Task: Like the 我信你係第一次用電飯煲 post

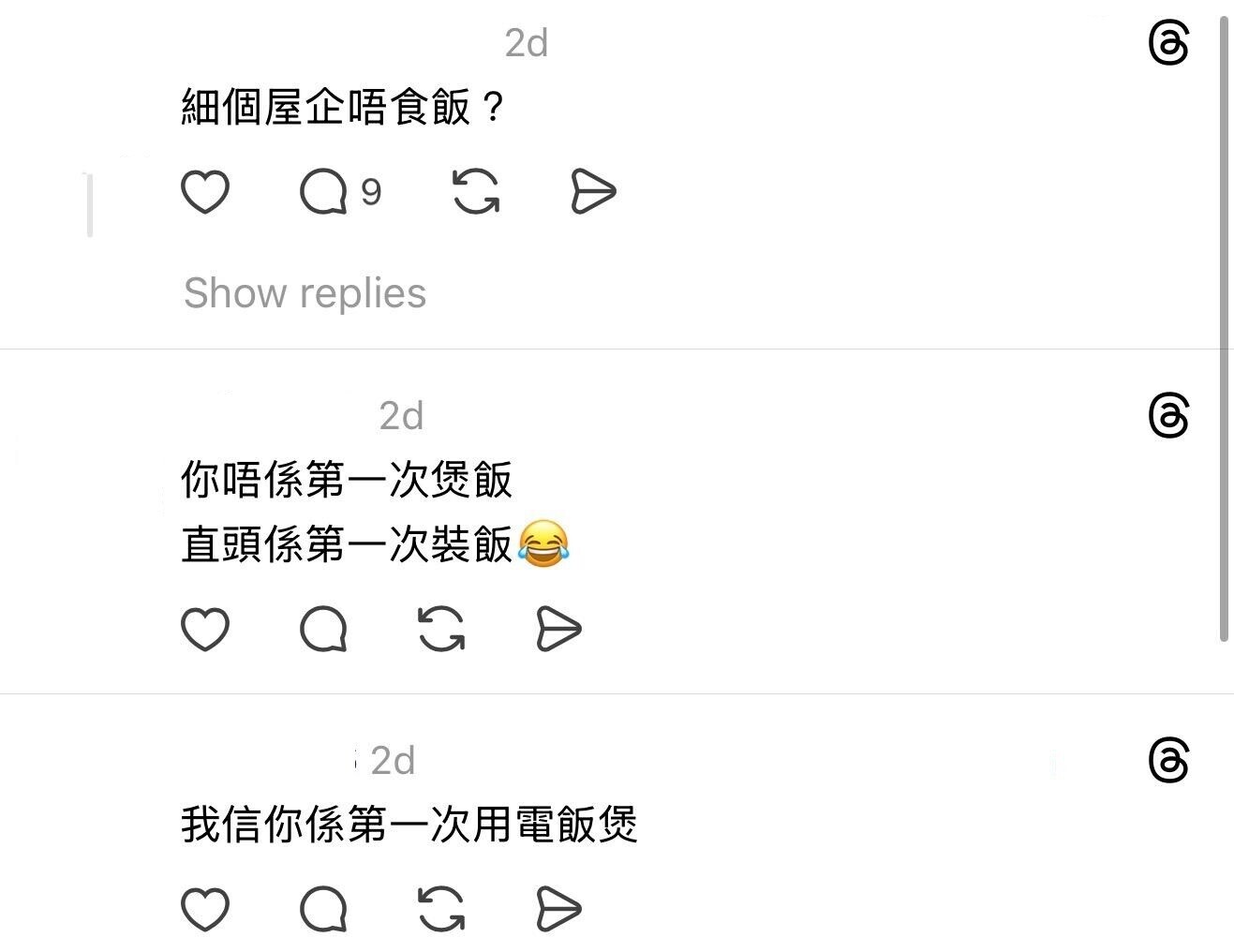Action: 204,909
